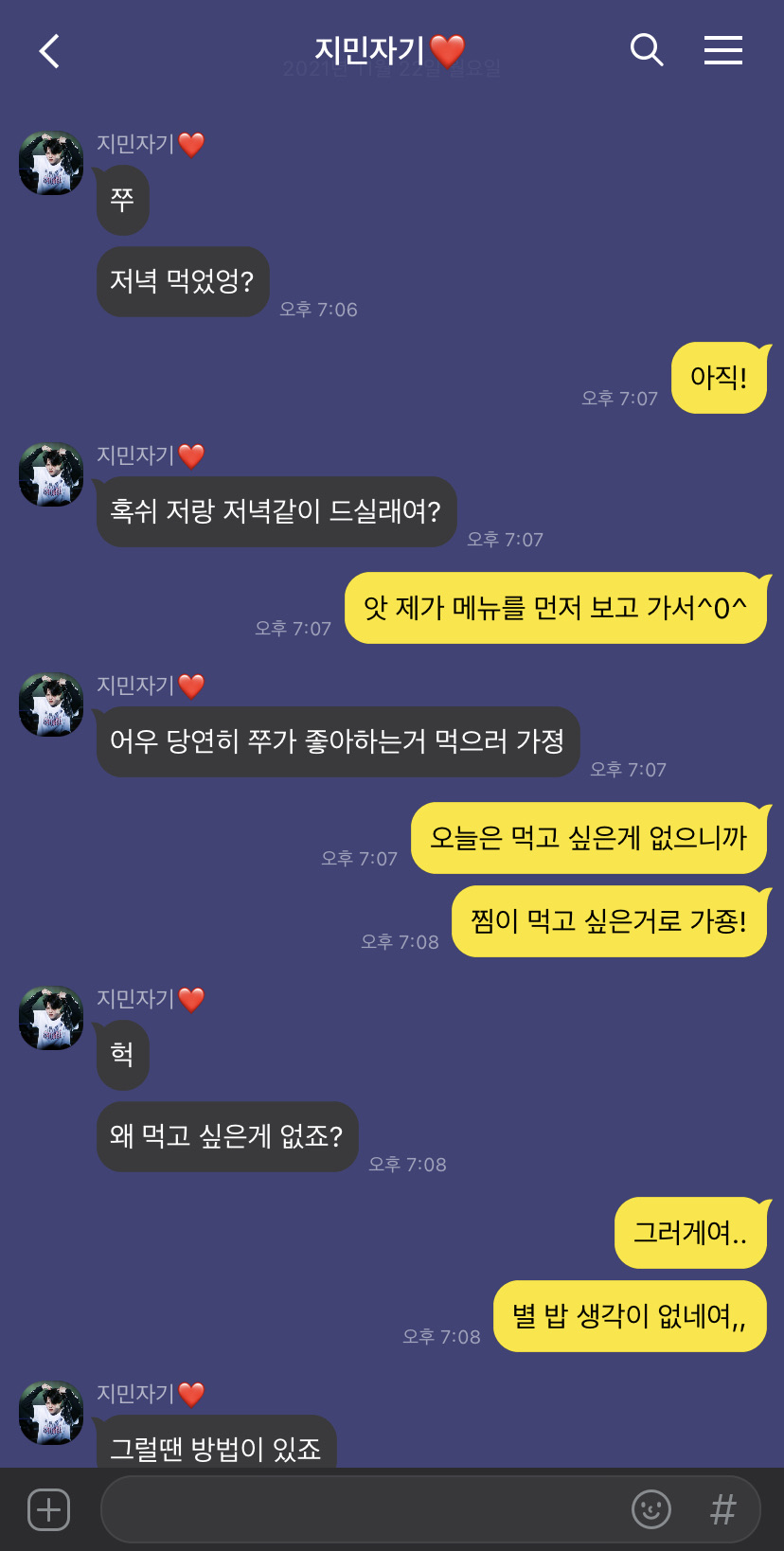The image size is (784, 1551).
Task: Open profile photo beside '어우 당연히' message
Action: click(51, 704)
